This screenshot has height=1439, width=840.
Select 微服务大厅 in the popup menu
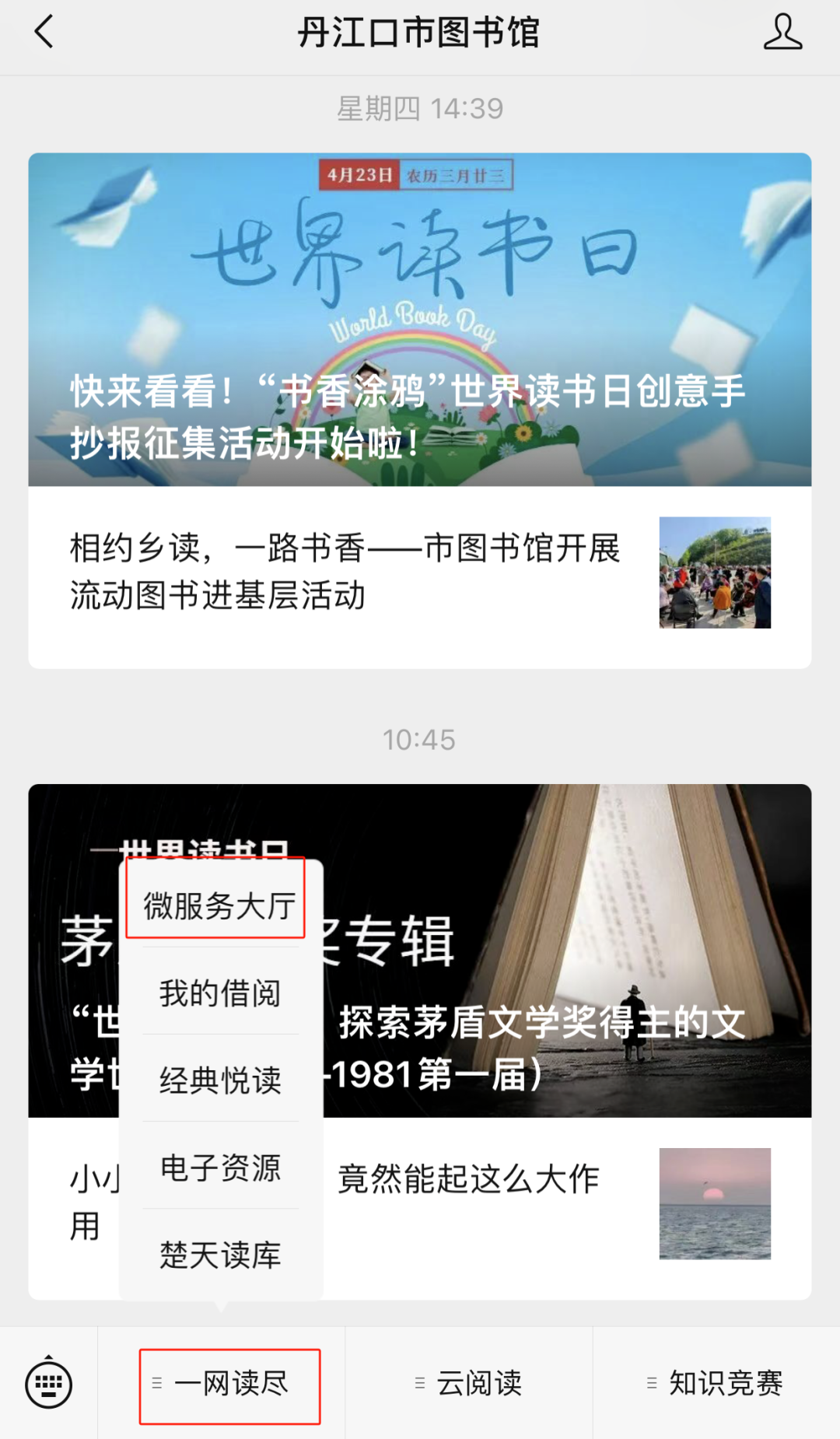pyautogui.click(x=220, y=906)
